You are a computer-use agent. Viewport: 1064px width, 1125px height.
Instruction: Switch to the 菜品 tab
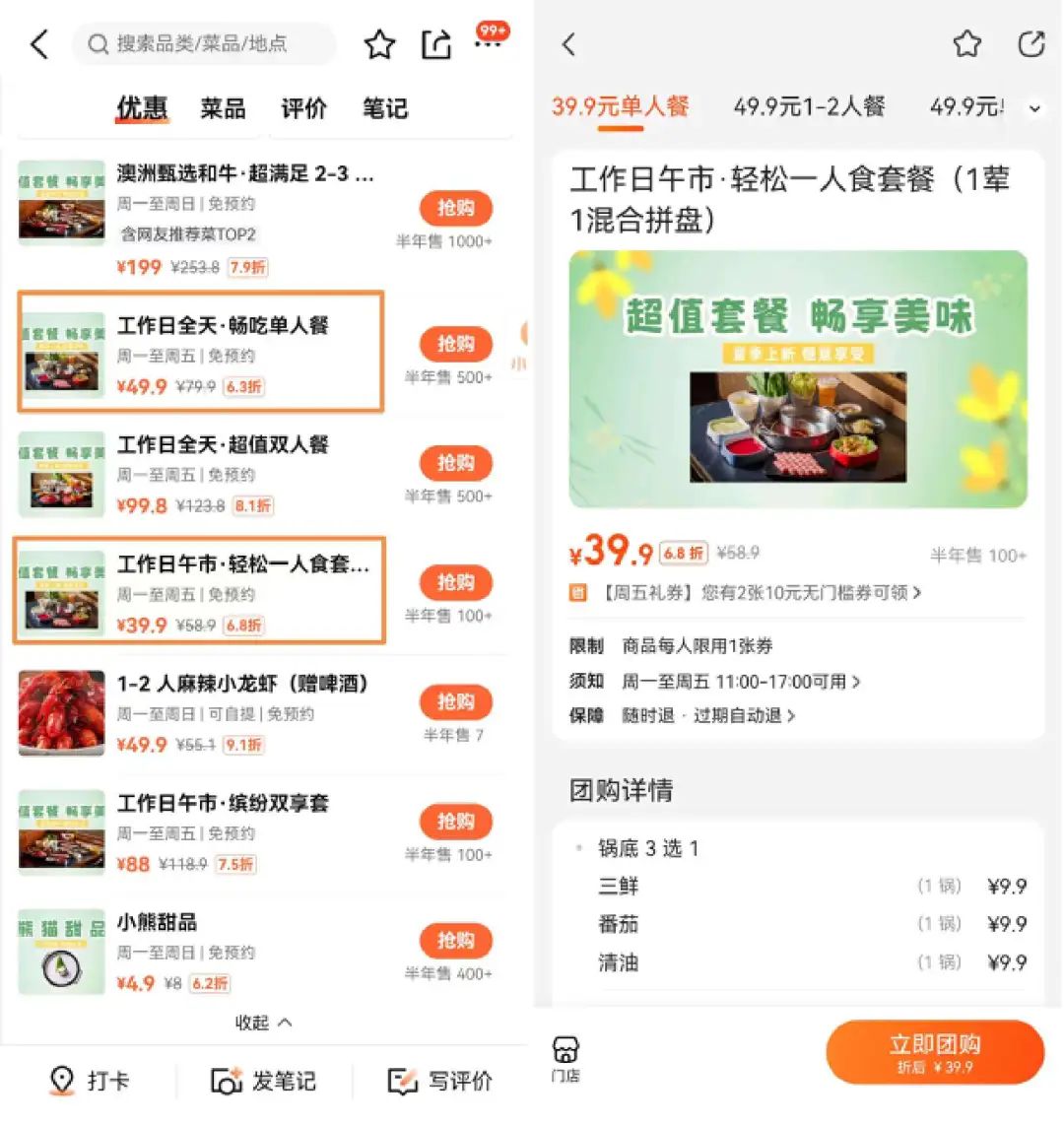(x=223, y=108)
